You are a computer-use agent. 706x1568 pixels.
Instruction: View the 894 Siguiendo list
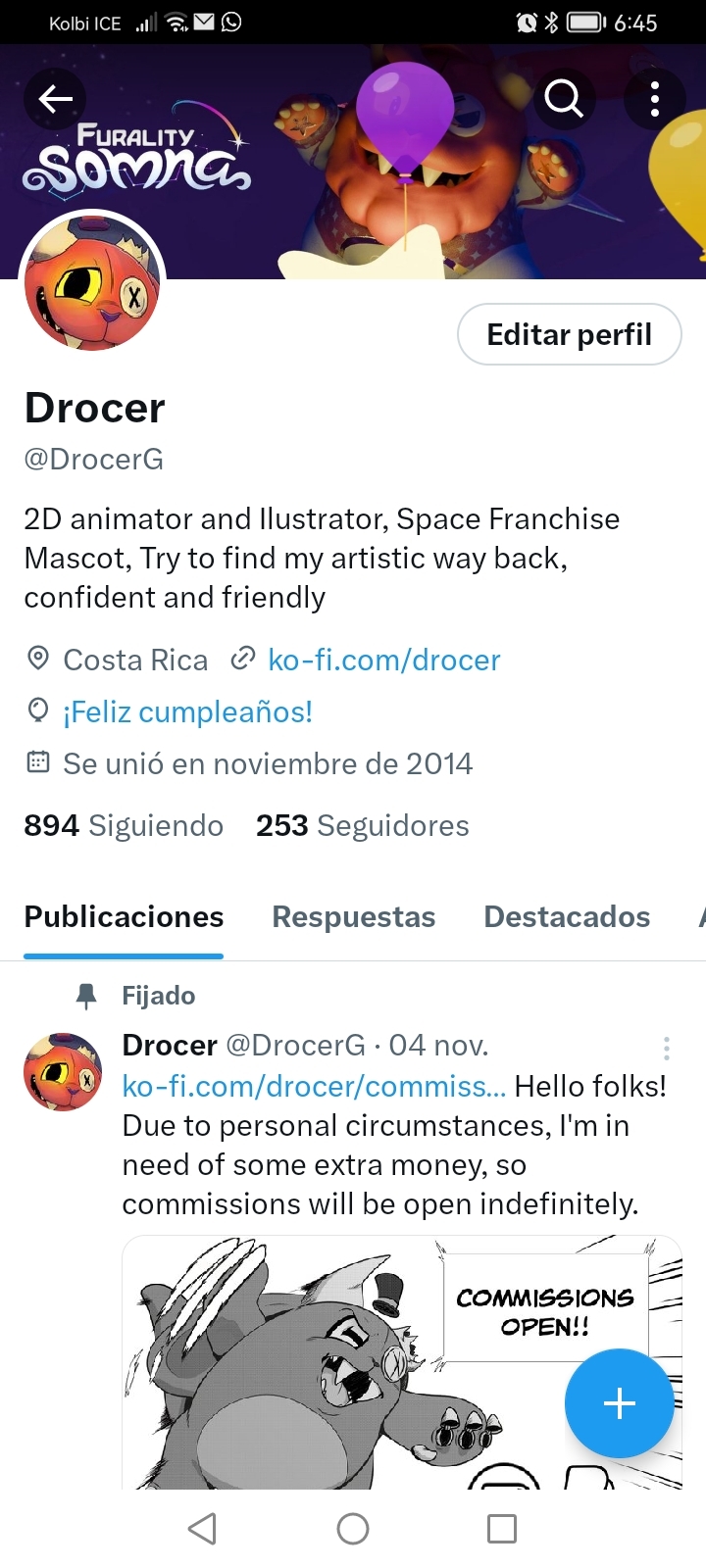124,825
